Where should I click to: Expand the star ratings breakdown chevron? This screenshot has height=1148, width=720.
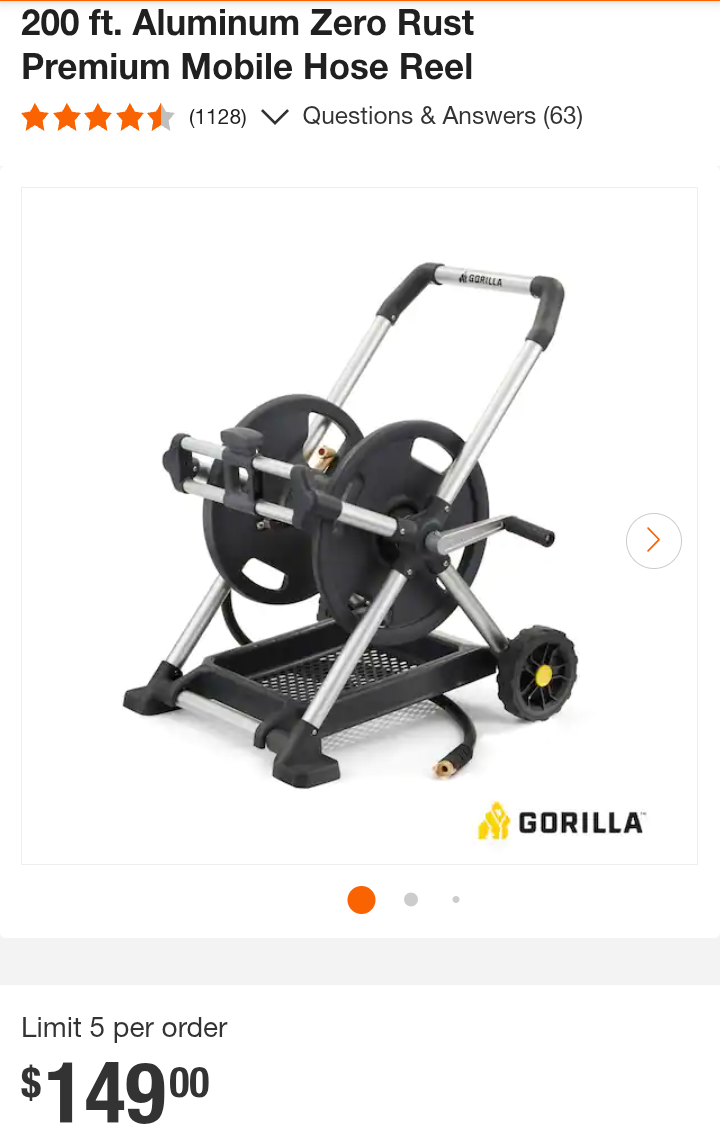coord(274,117)
